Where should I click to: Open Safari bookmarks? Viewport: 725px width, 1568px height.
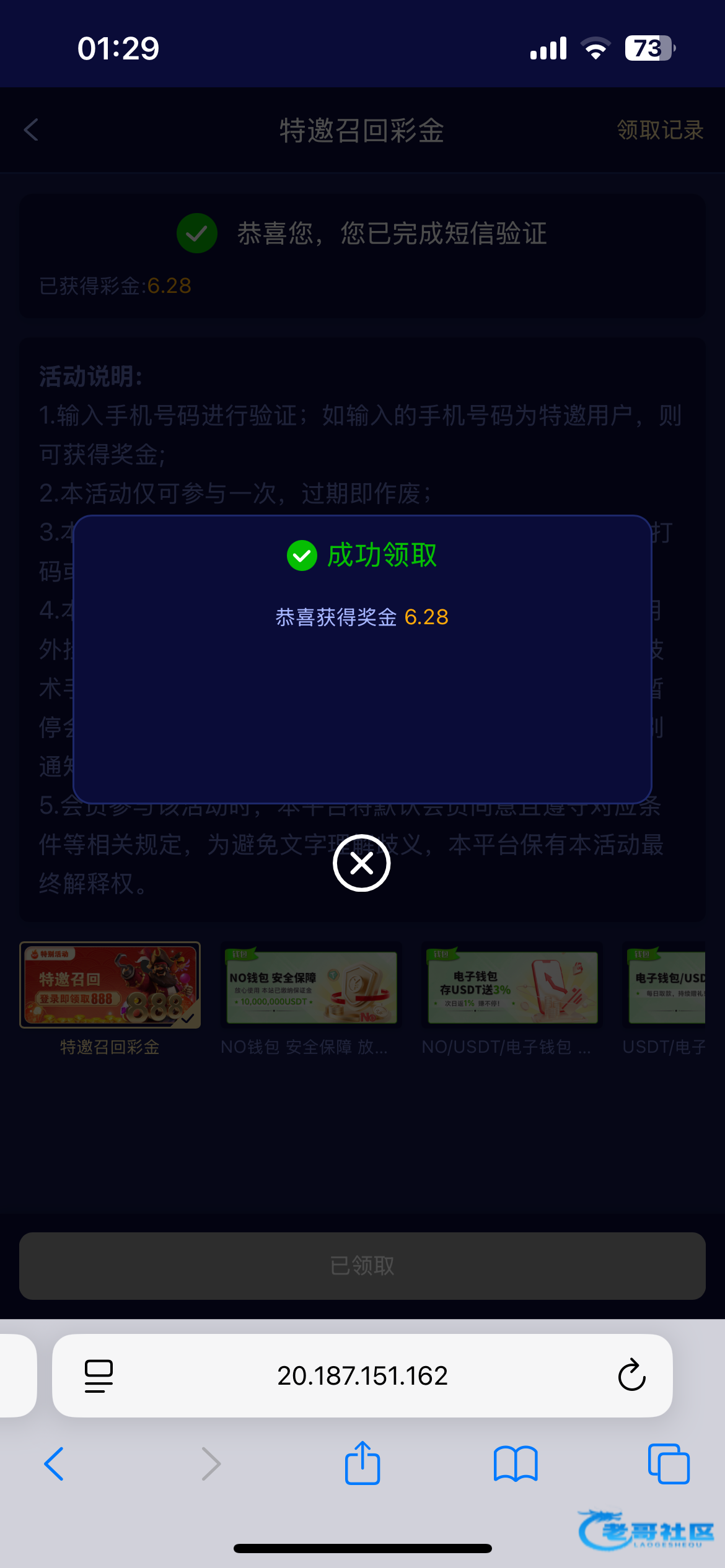pyautogui.click(x=515, y=1464)
